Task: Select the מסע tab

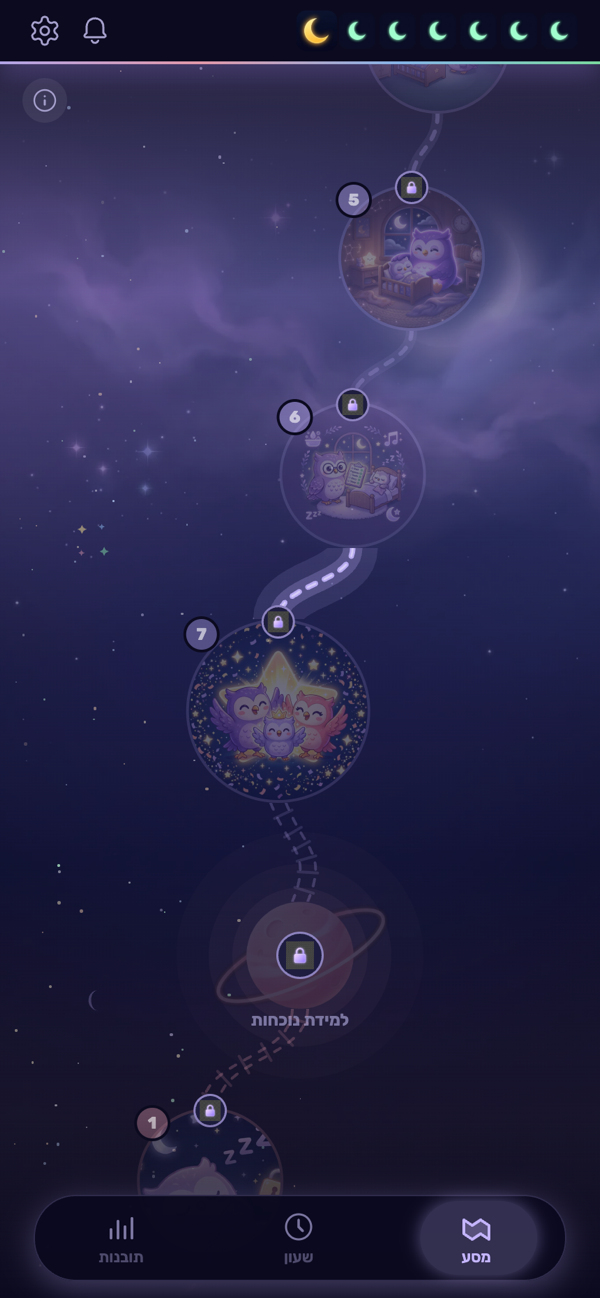Action: point(476,1238)
